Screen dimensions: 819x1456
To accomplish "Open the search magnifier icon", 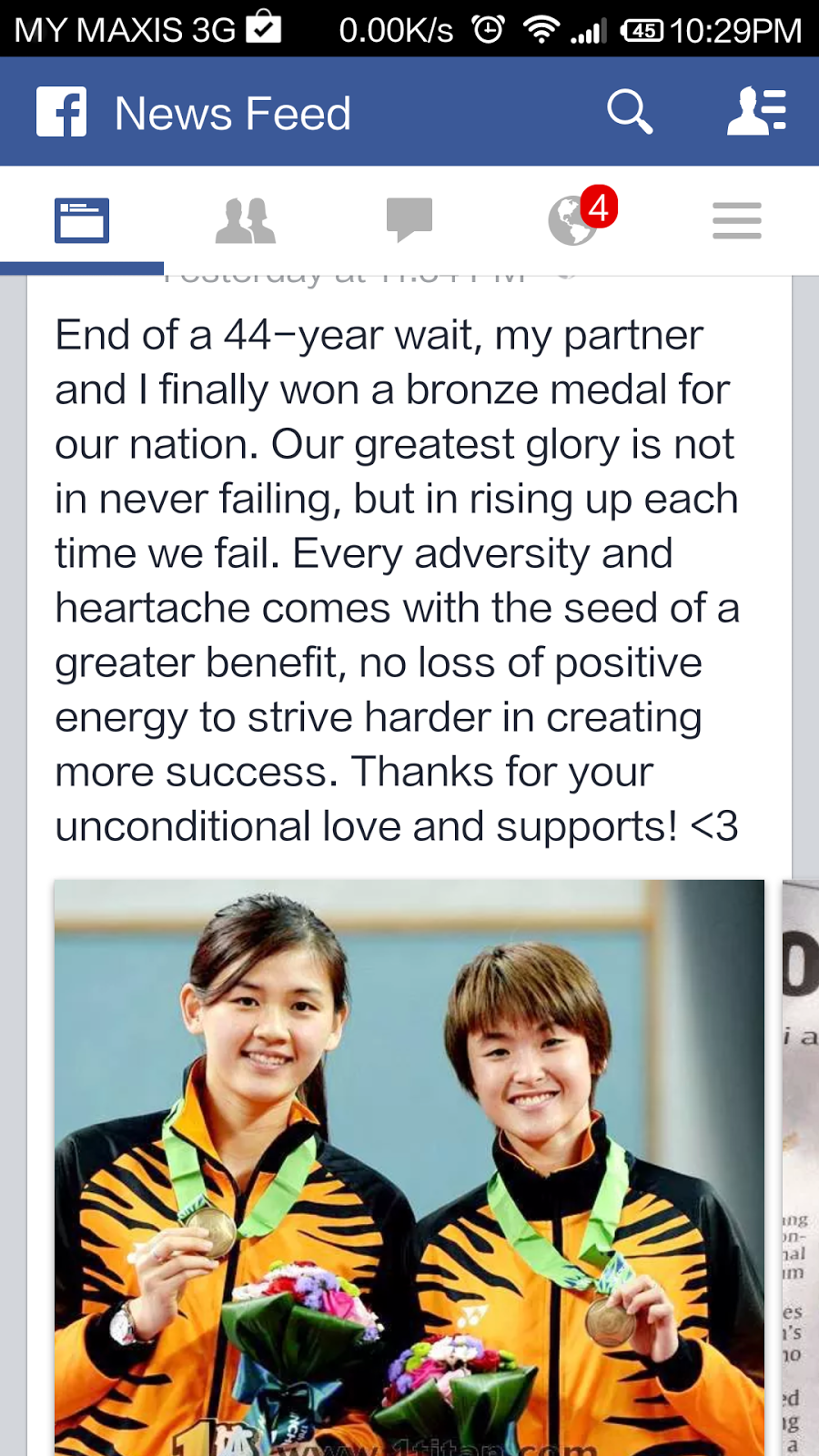I will tap(630, 112).
